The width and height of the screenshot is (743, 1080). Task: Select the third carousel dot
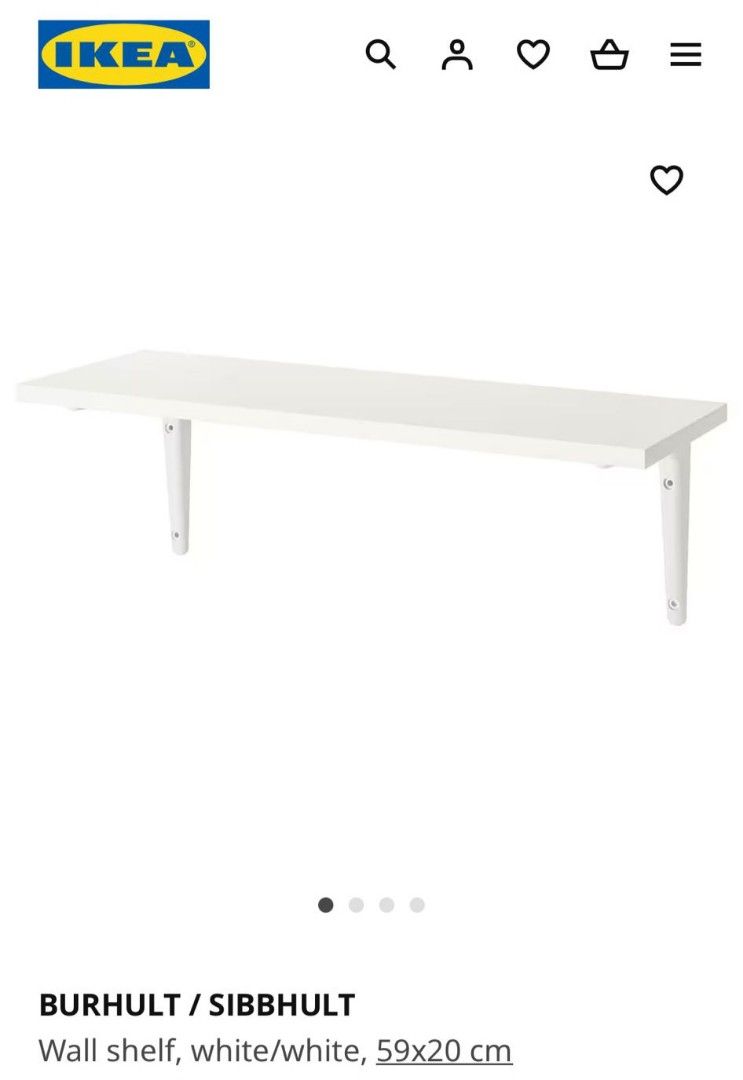tap(388, 907)
